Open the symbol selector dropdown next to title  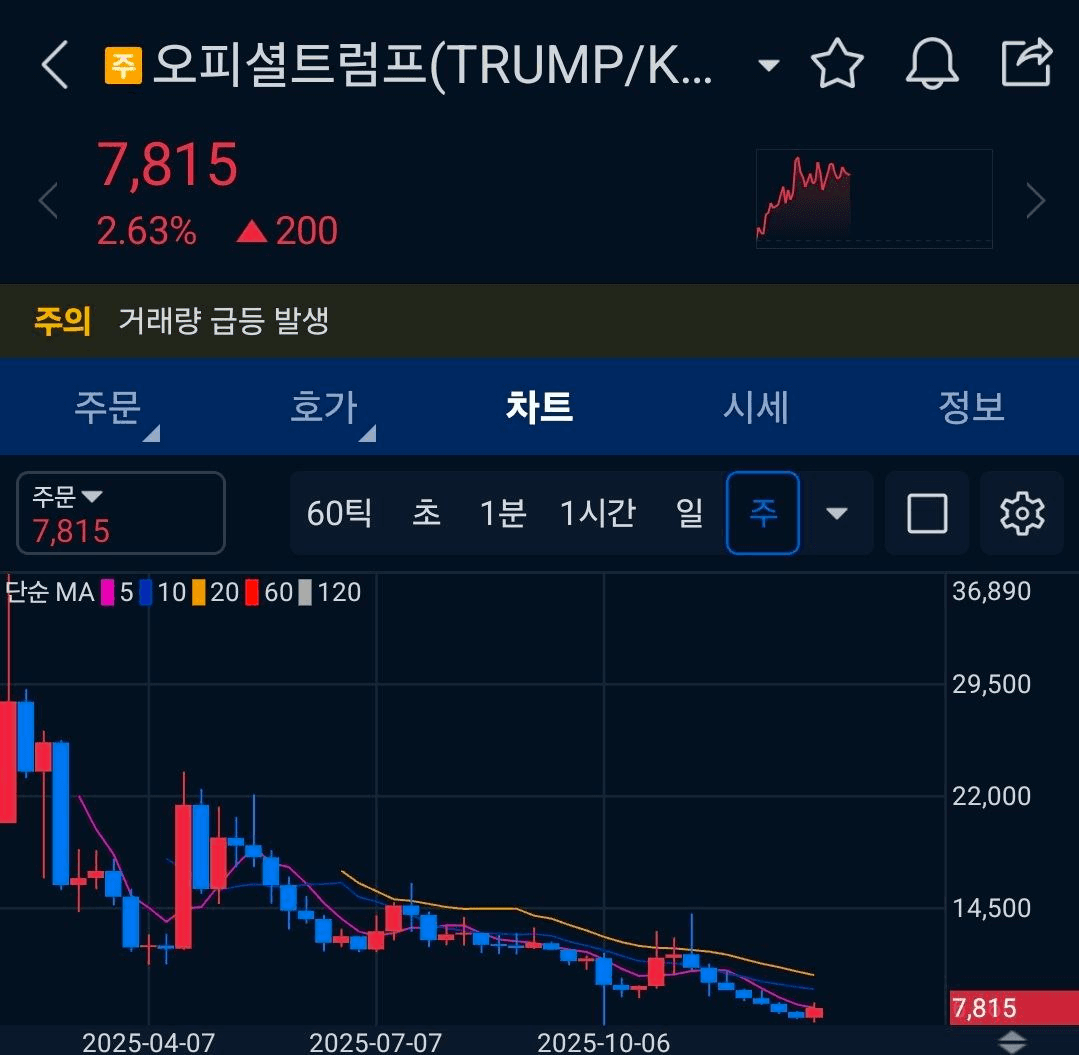[768, 66]
